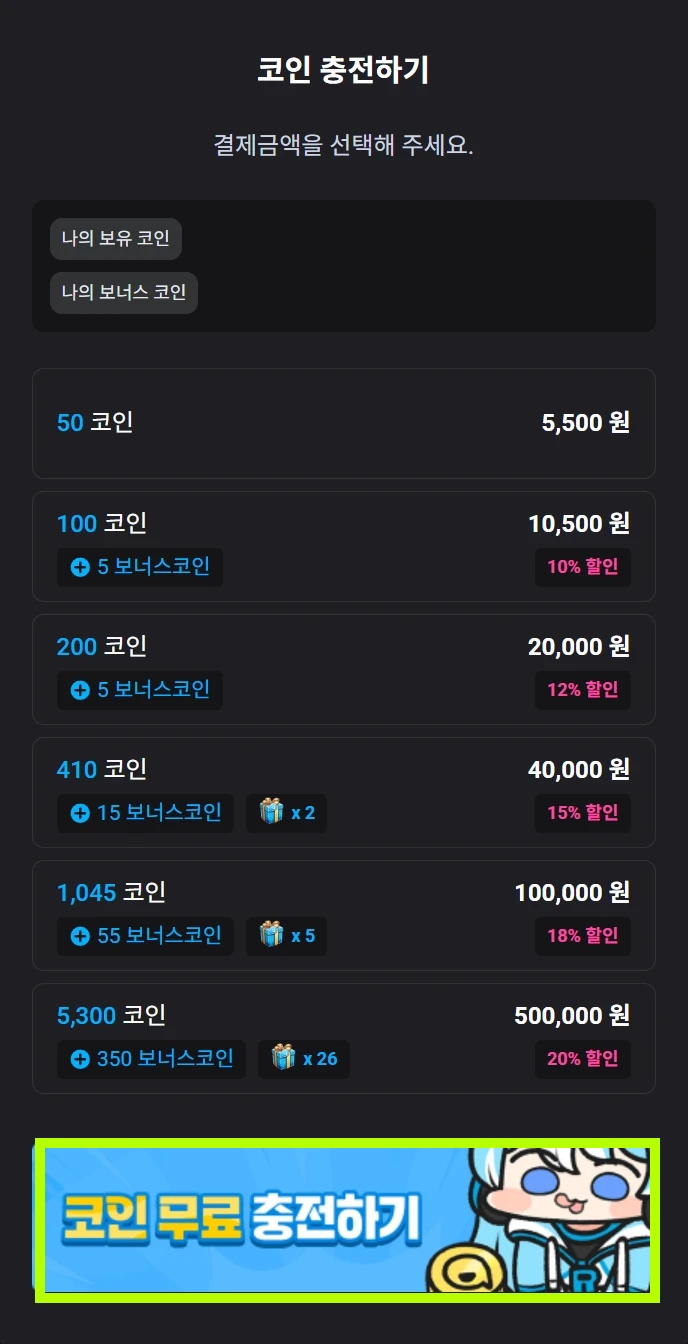Image resolution: width=688 pixels, height=1344 pixels.
Task: Open the 코인 무료 충전하기 banner
Action: (x=347, y=1220)
